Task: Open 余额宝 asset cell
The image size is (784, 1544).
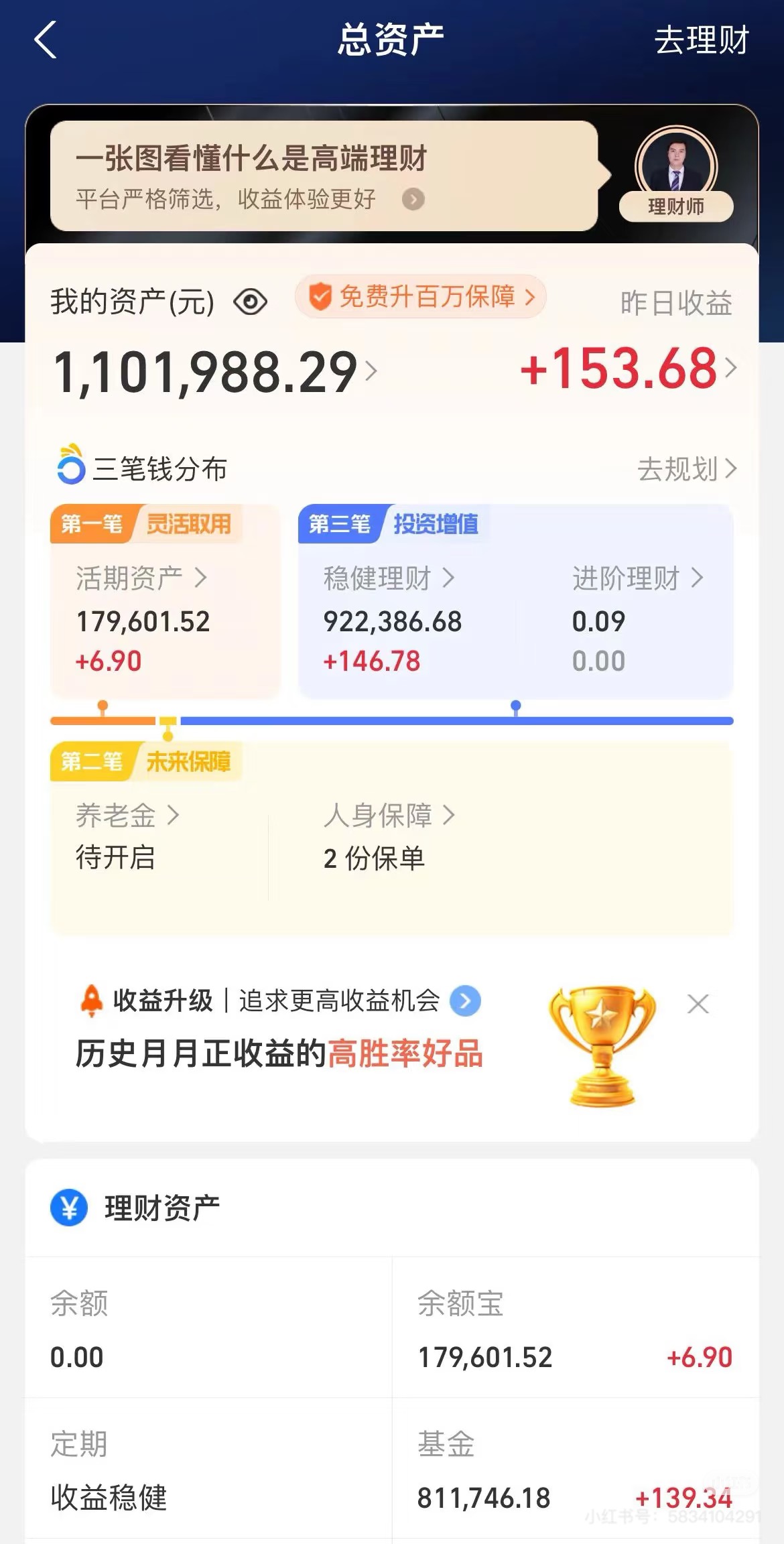Action: [x=575, y=1328]
